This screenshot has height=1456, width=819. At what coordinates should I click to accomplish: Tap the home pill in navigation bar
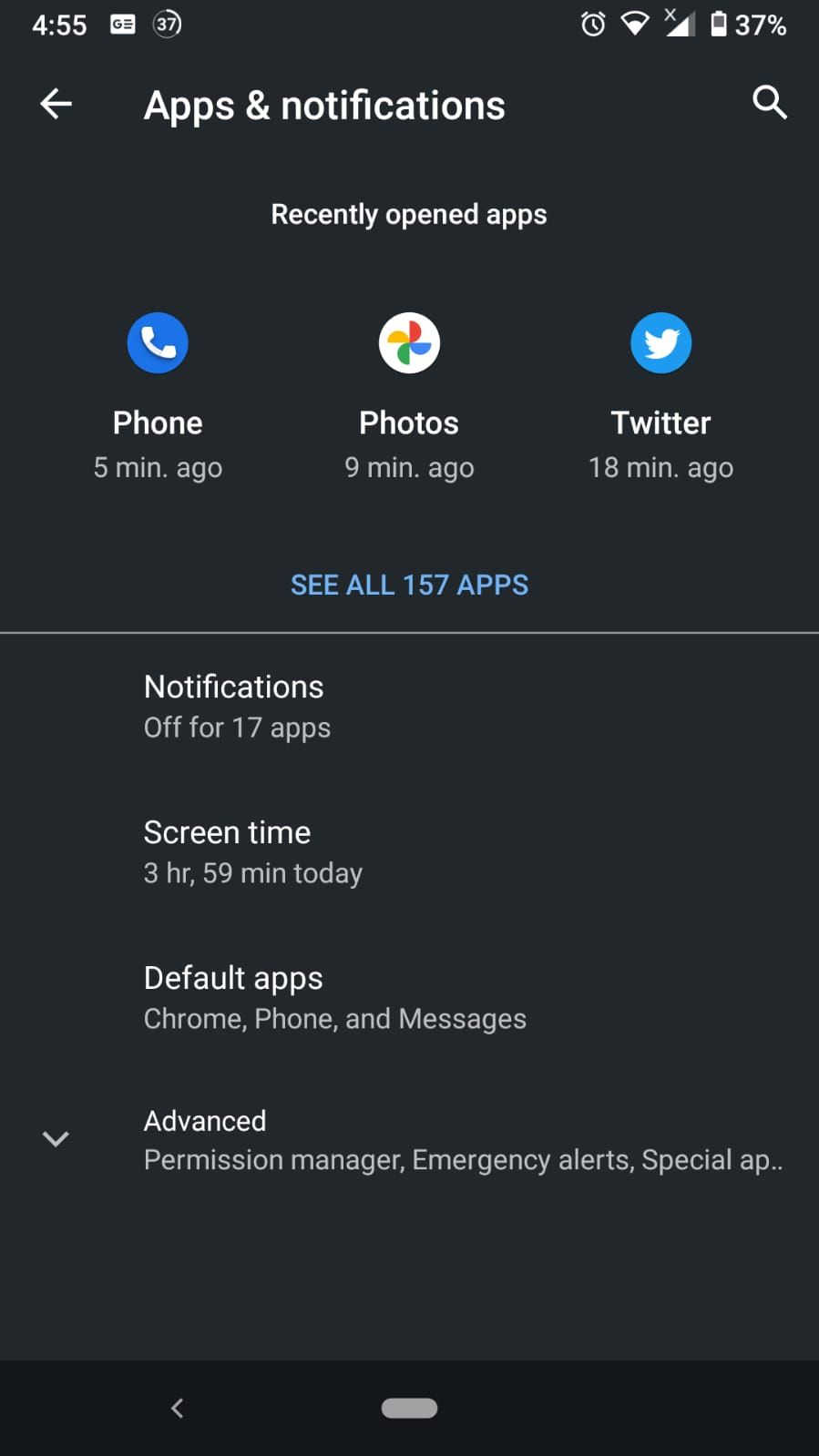(409, 1408)
